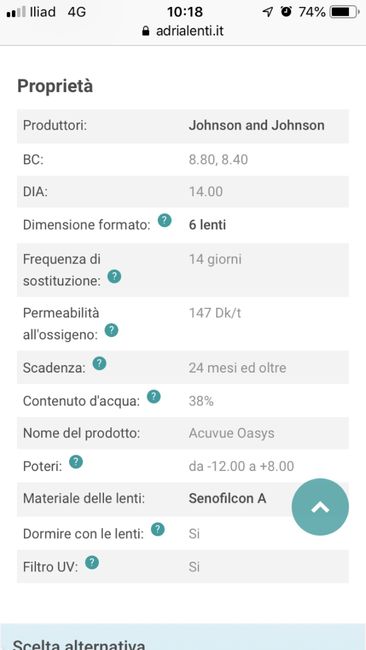Tap the scroll-to-top arrow button
The width and height of the screenshot is (366, 650).
point(320,507)
